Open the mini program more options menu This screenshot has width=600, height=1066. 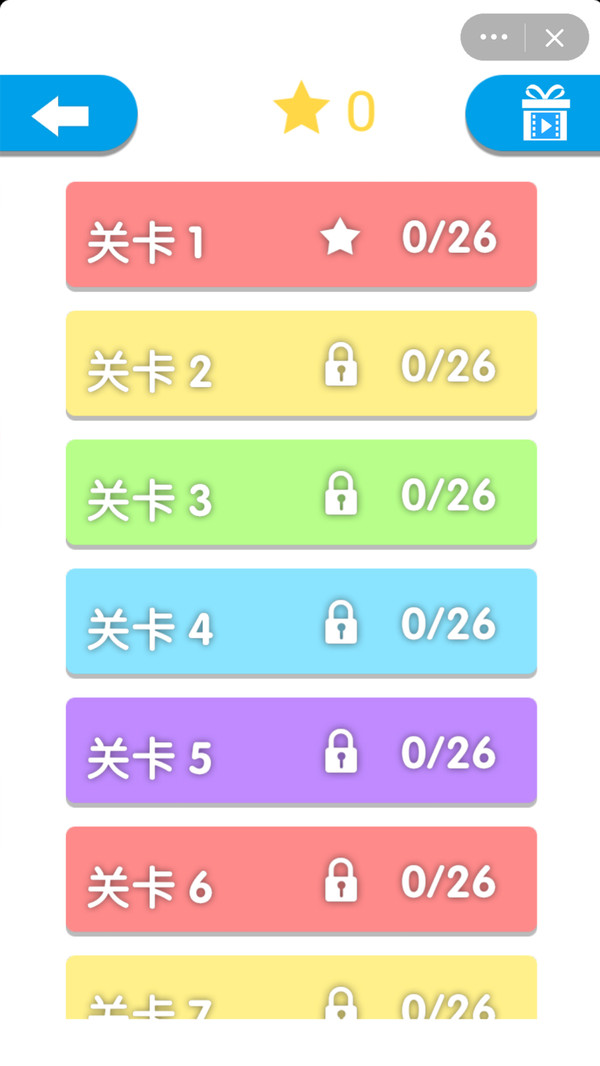[493, 37]
